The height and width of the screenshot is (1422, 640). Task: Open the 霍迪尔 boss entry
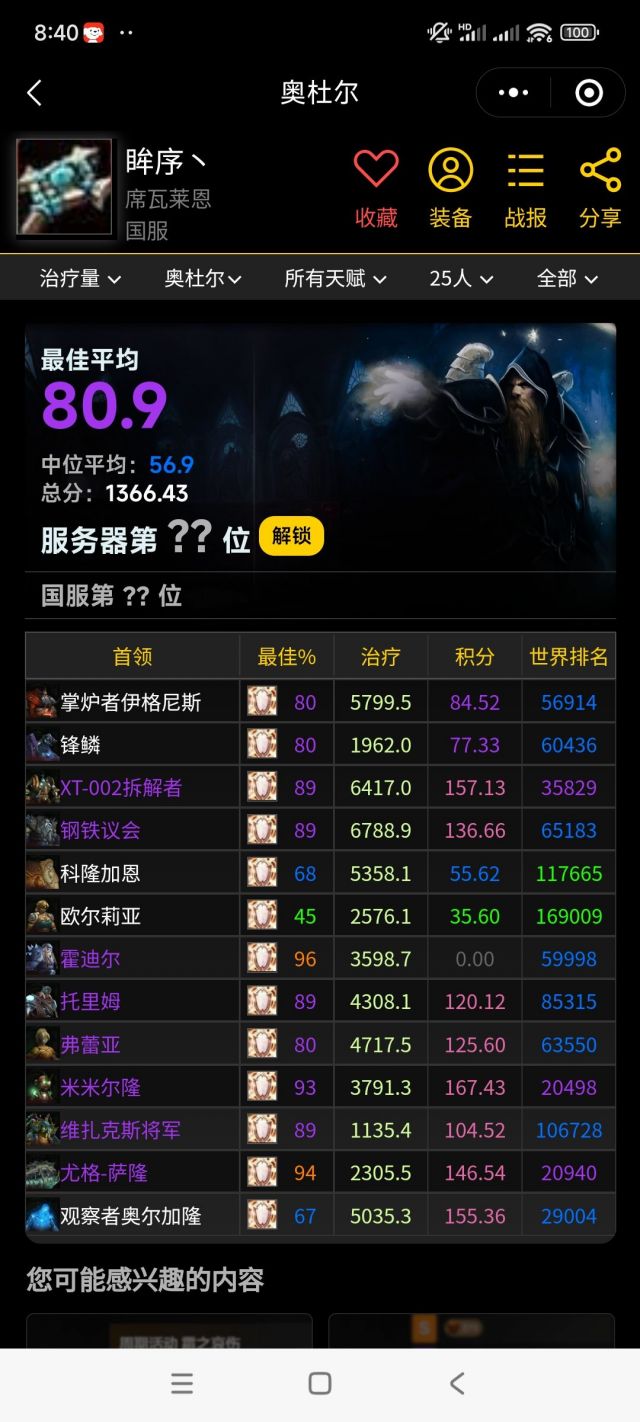click(90, 959)
